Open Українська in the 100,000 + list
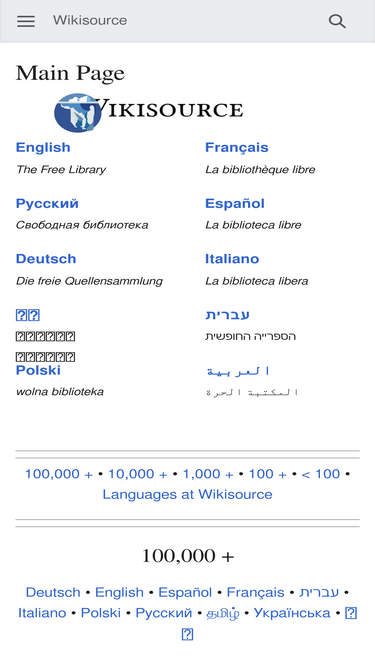 [x=292, y=613]
